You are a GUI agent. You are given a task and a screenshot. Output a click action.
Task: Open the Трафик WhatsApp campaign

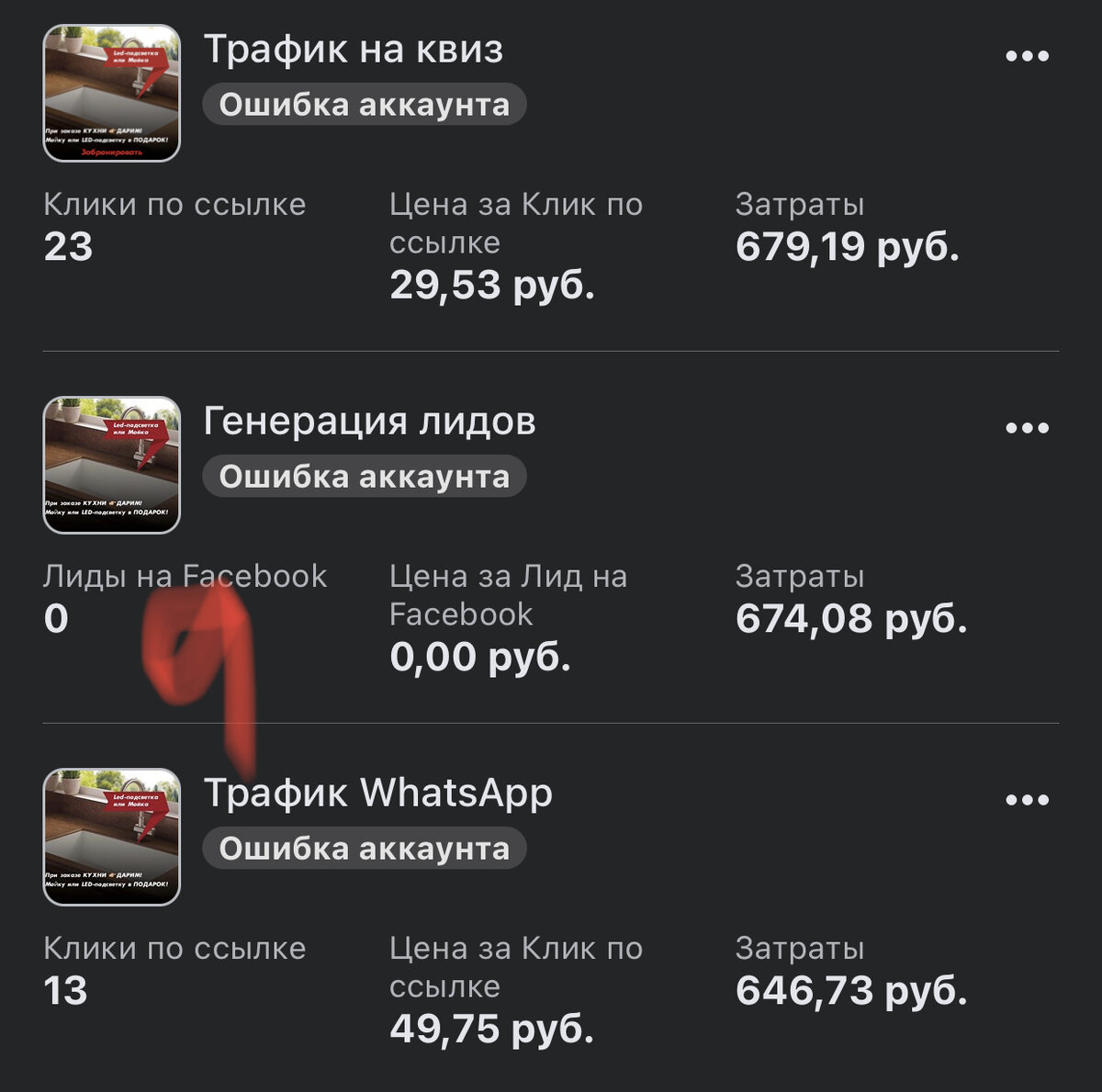[x=377, y=794]
